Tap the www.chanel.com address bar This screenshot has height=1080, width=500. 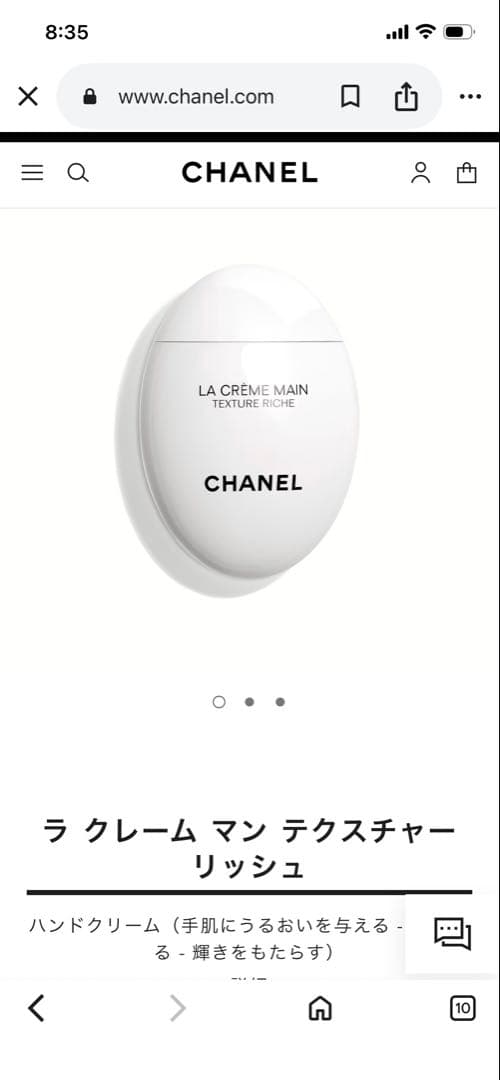tap(196, 97)
